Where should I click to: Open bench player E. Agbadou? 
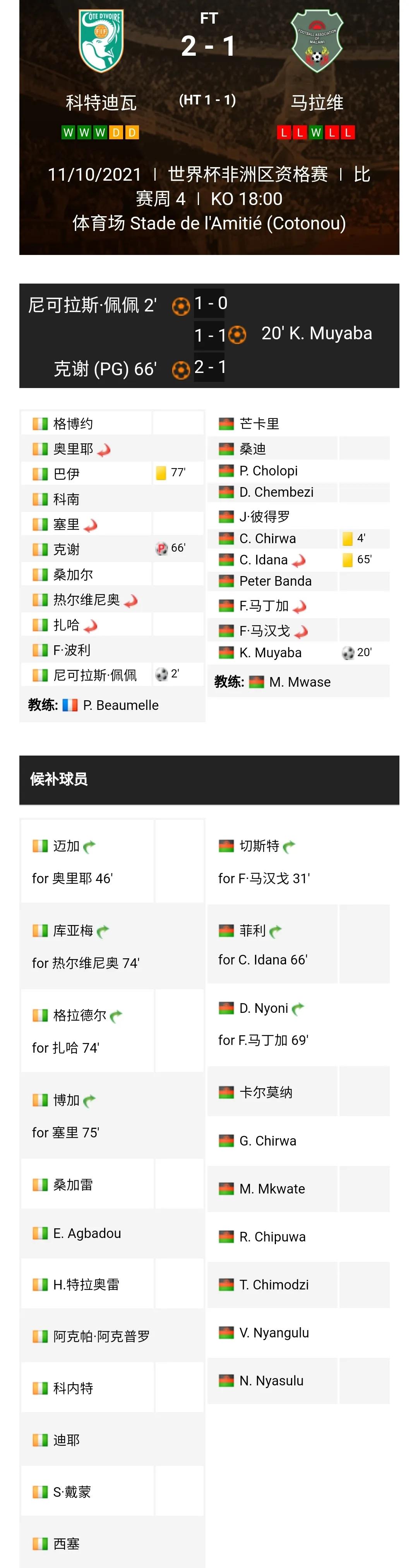point(87,1233)
